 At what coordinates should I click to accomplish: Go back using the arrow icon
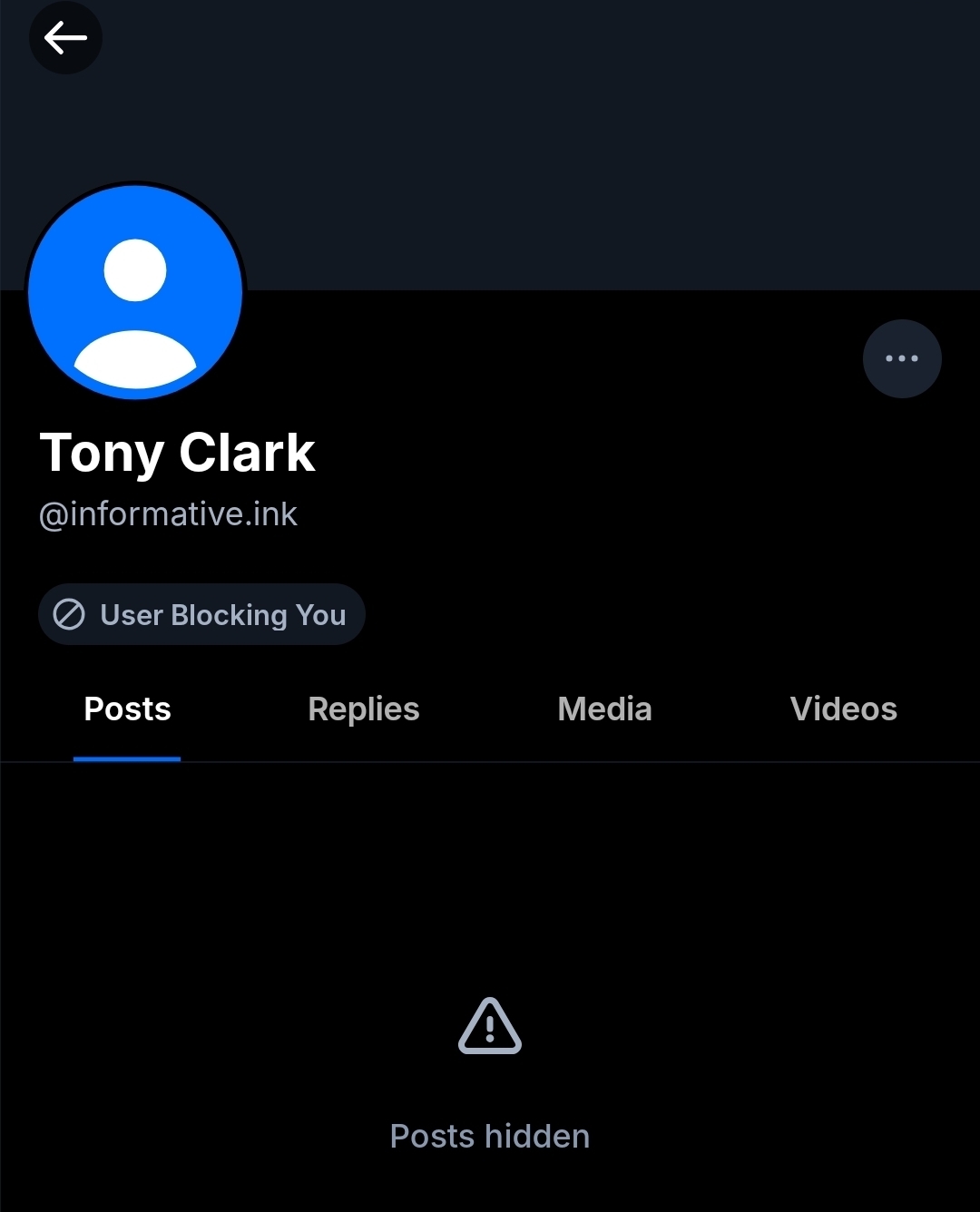65,38
